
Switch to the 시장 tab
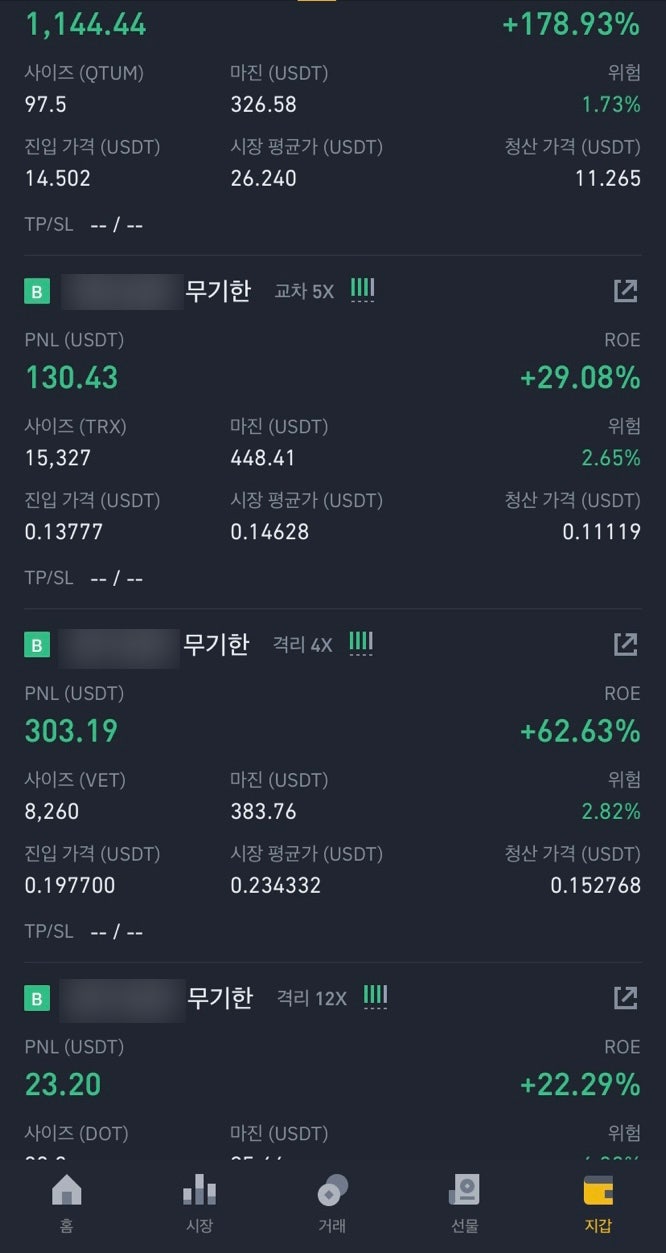pyautogui.click(x=199, y=1203)
